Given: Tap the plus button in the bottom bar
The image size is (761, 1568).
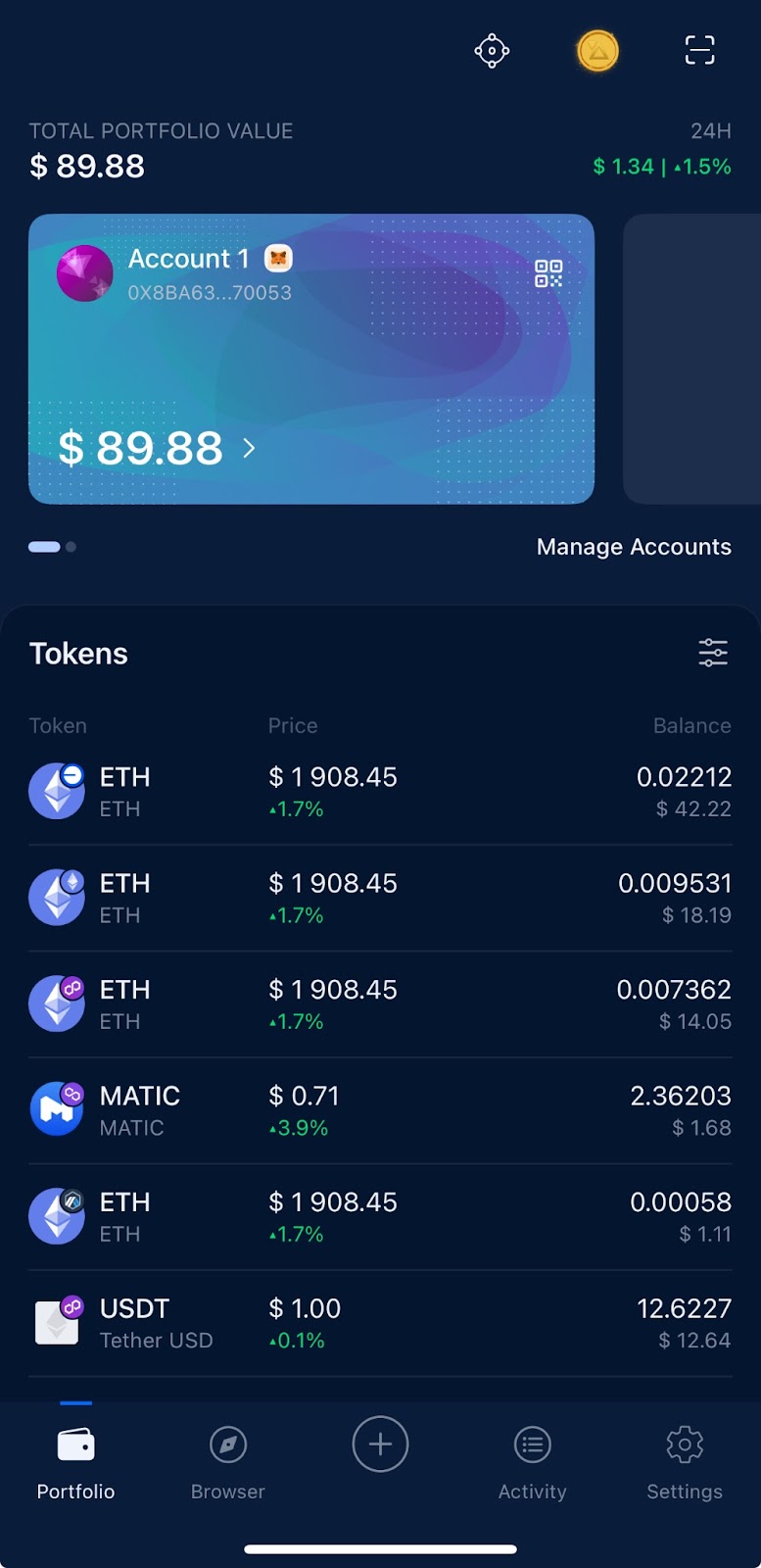Looking at the screenshot, I should click(380, 1445).
